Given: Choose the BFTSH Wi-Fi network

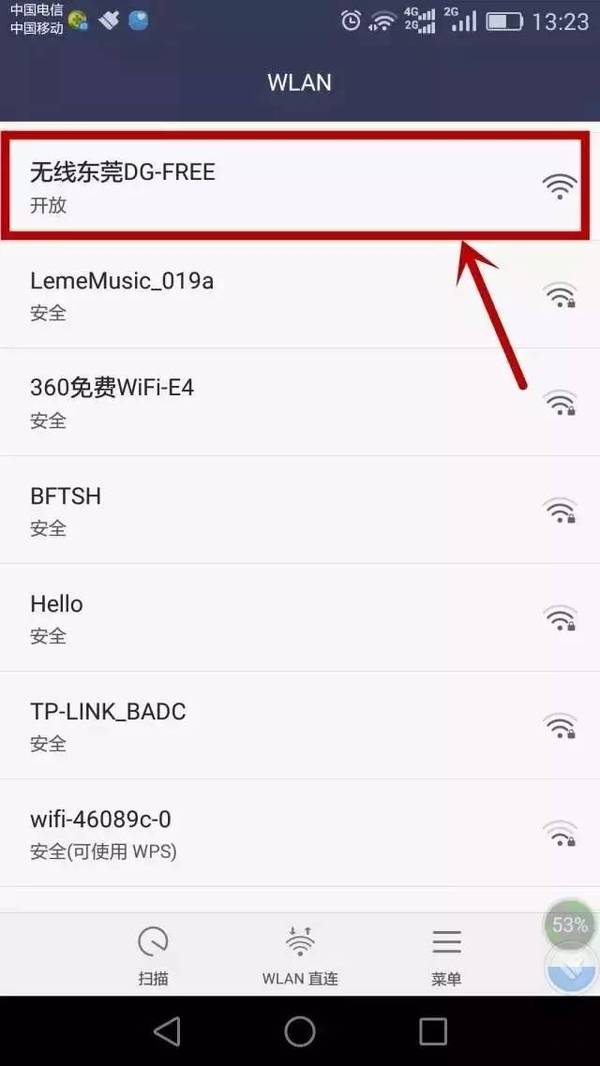Looking at the screenshot, I should pos(290,510).
